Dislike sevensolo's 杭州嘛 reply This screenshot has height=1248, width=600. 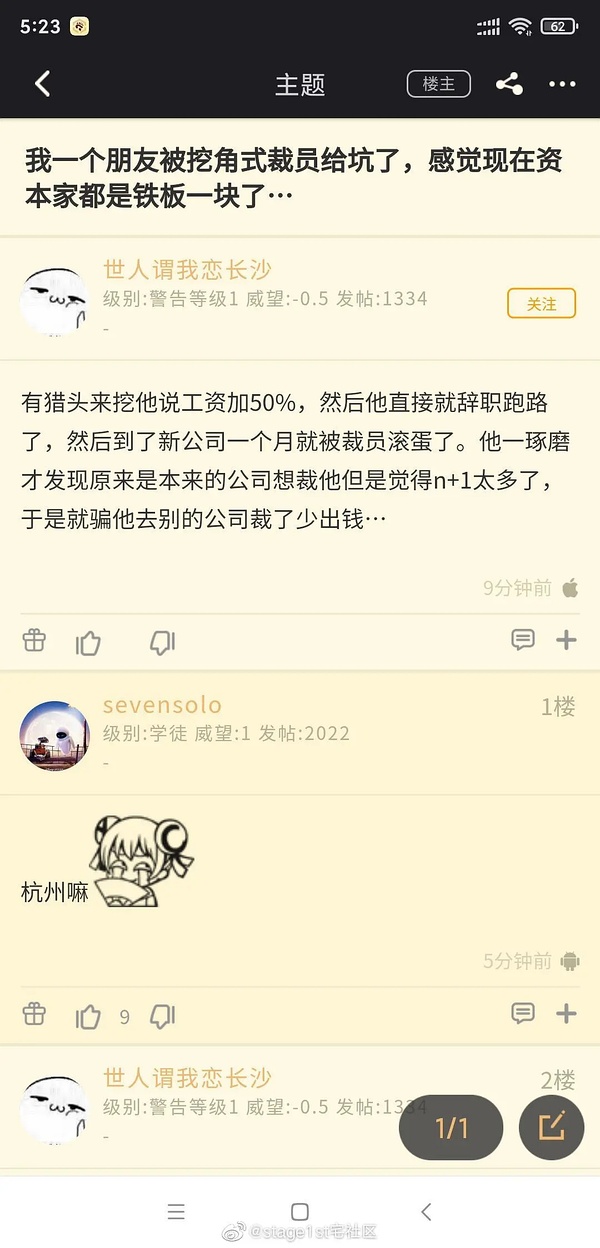pos(162,1017)
